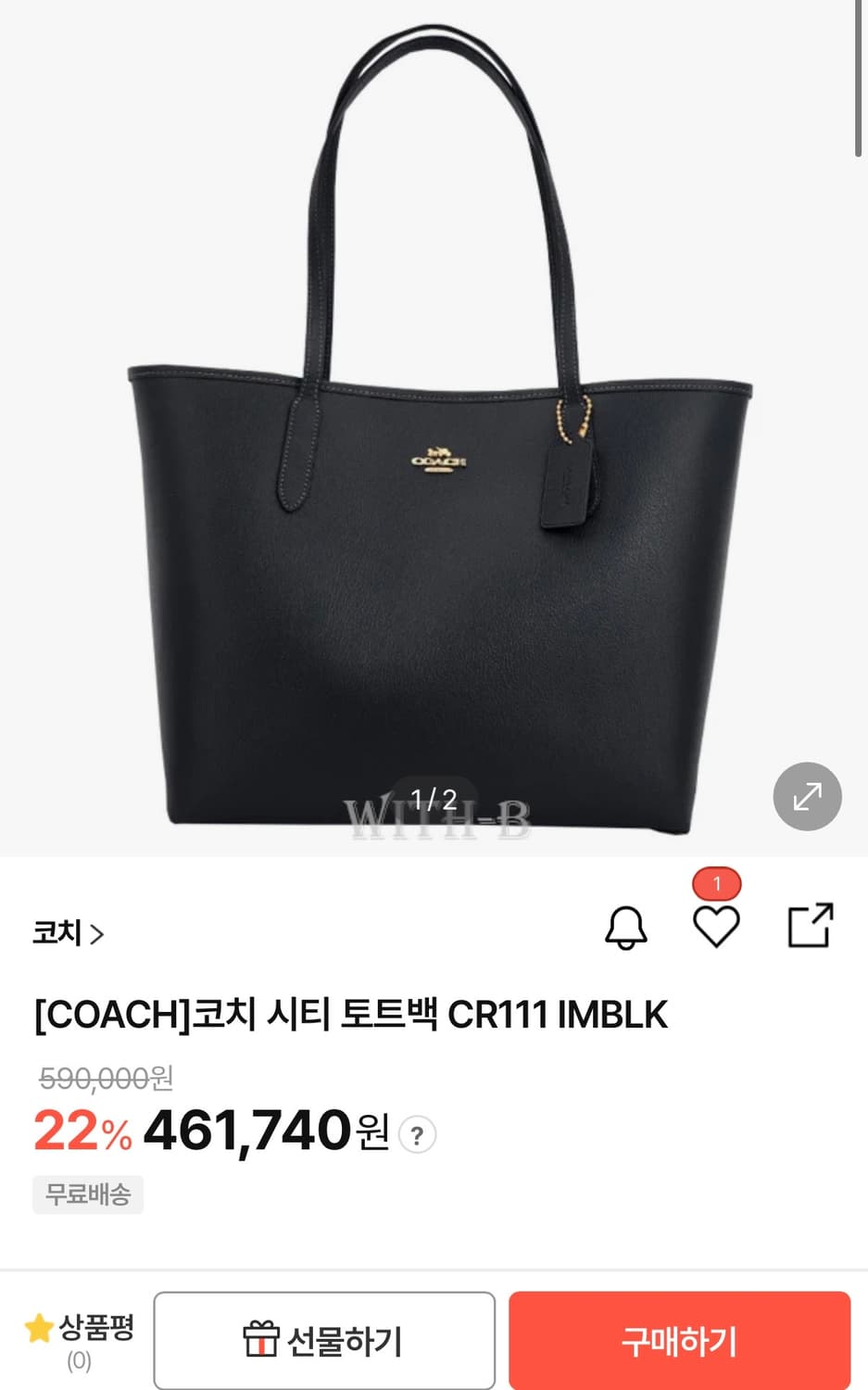Tap the gift box icon inside 선물하기
The height and width of the screenshot is (1390, 868).
262,1339
